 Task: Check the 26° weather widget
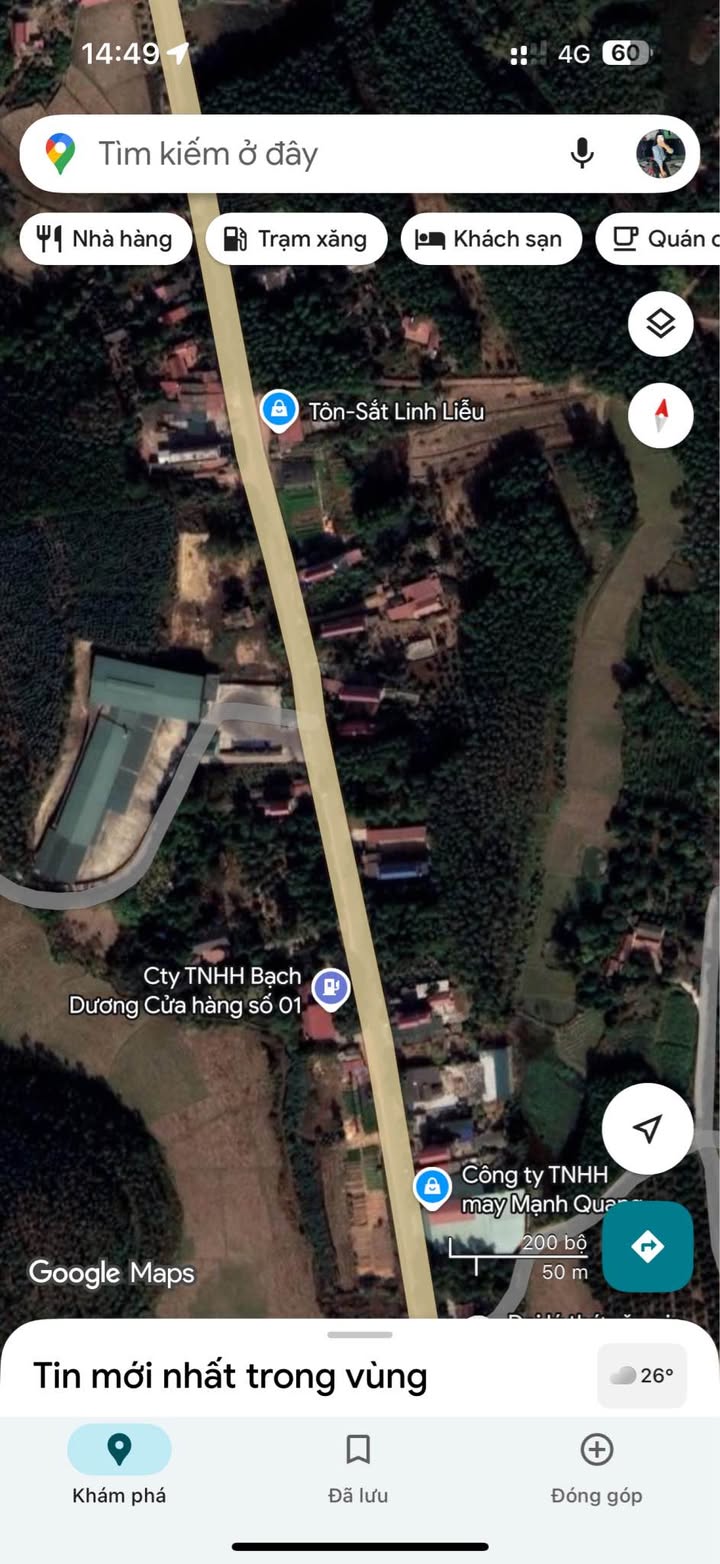[641, 1376]
